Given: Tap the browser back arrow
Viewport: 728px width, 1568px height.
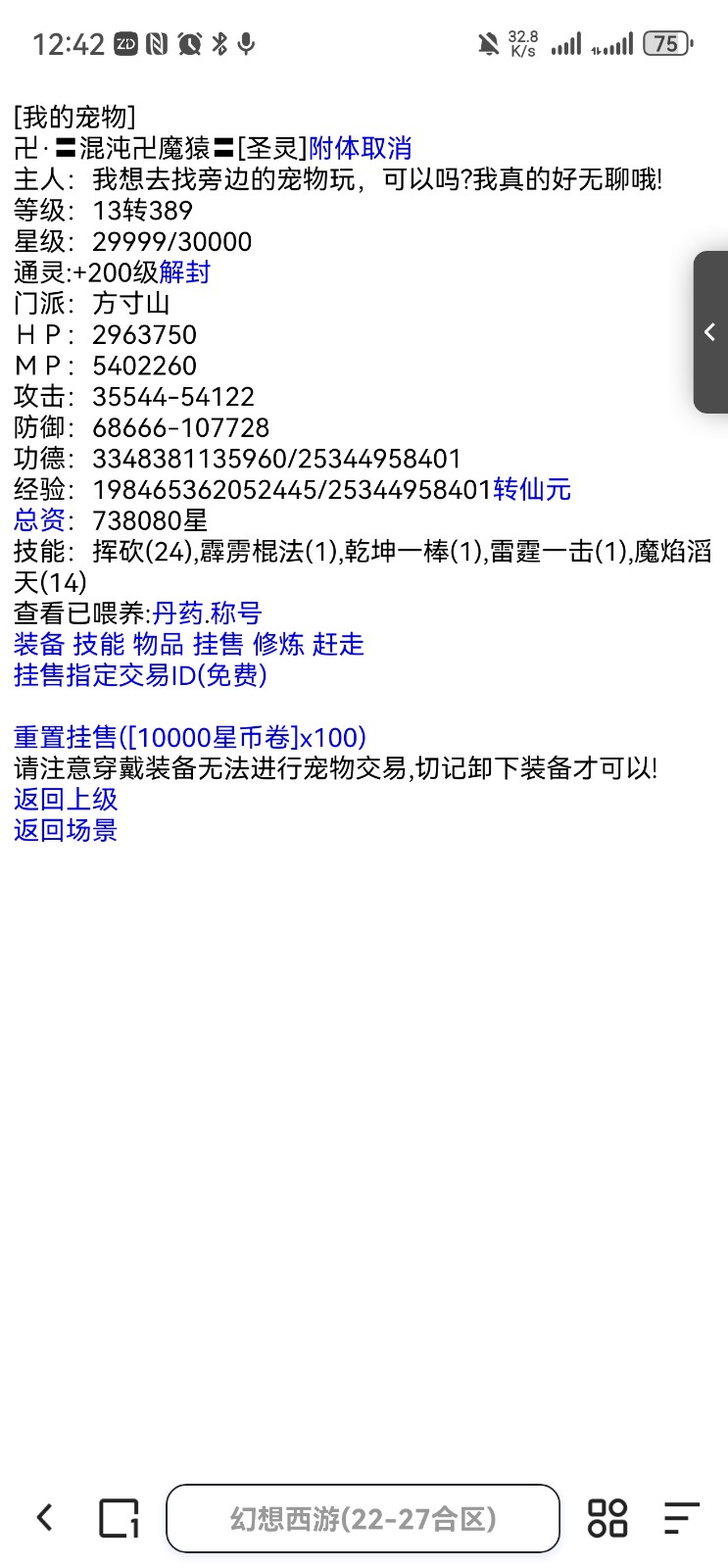Looking at the screenshot, I should point(44,1518).
